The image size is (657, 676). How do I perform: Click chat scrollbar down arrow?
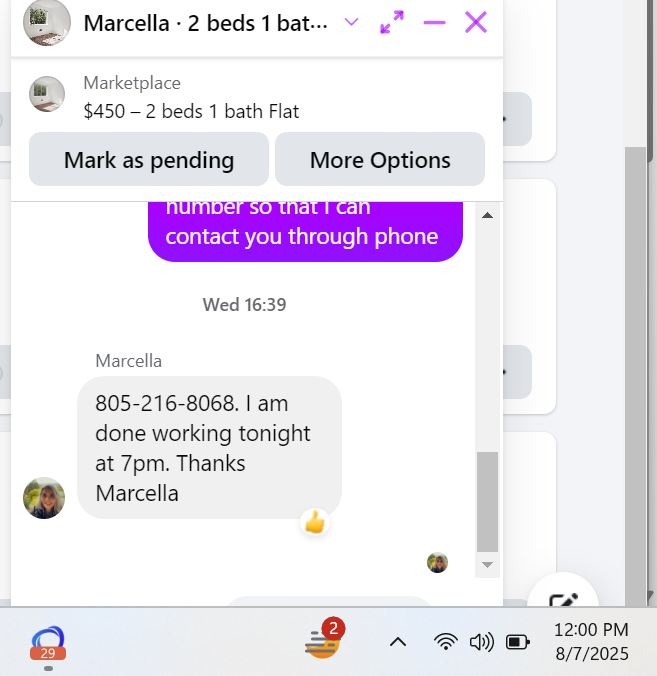click(487, 565)
